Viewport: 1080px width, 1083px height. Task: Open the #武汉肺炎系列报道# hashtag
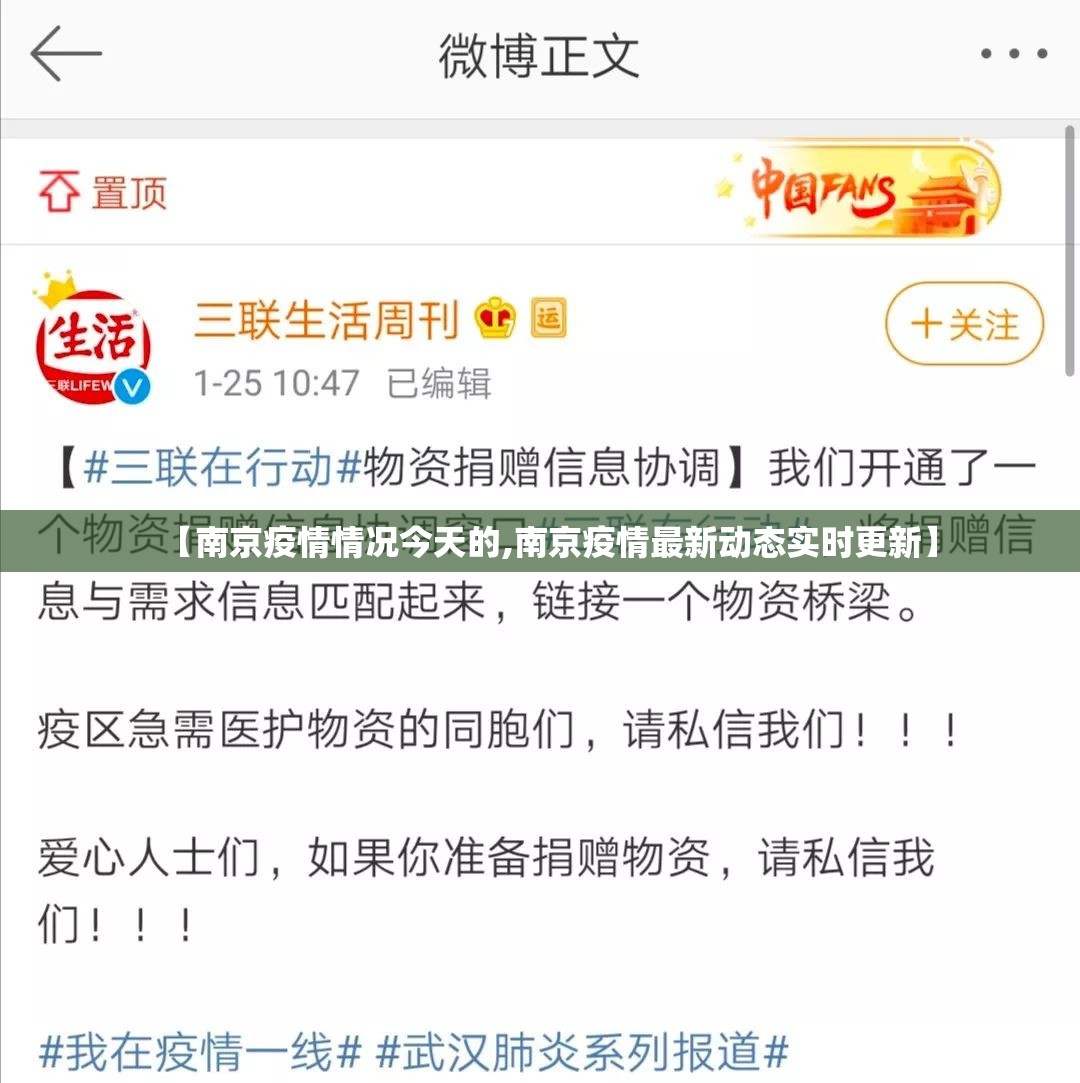(x=582, y=1051)
